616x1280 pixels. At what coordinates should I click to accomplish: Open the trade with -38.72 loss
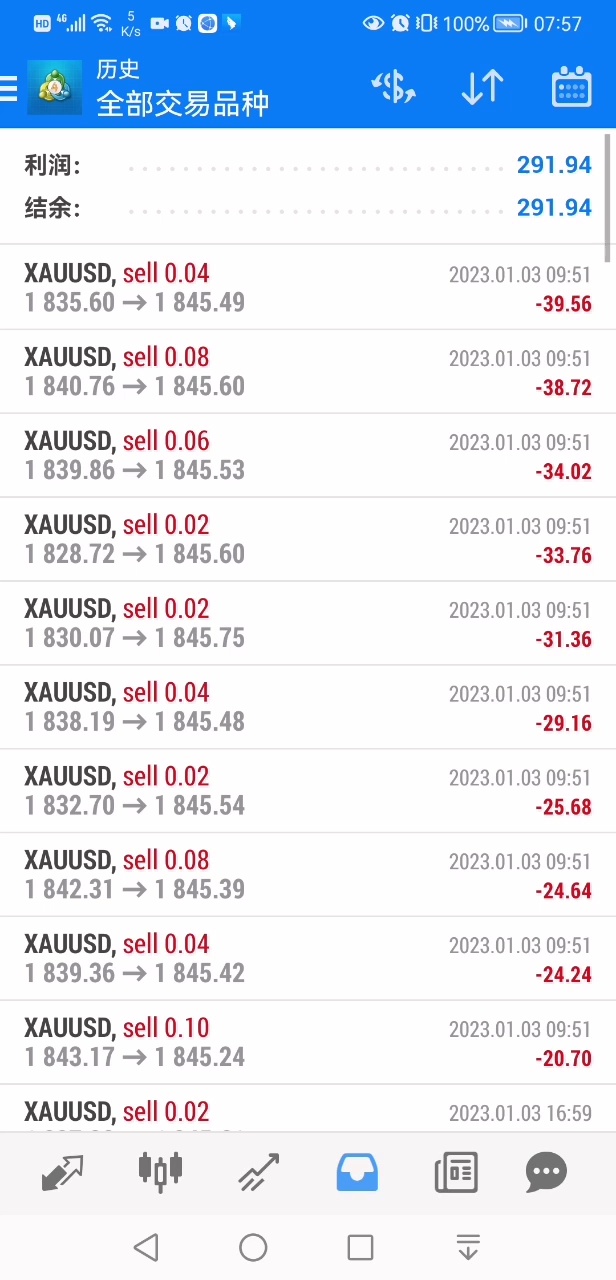(307, 372)
